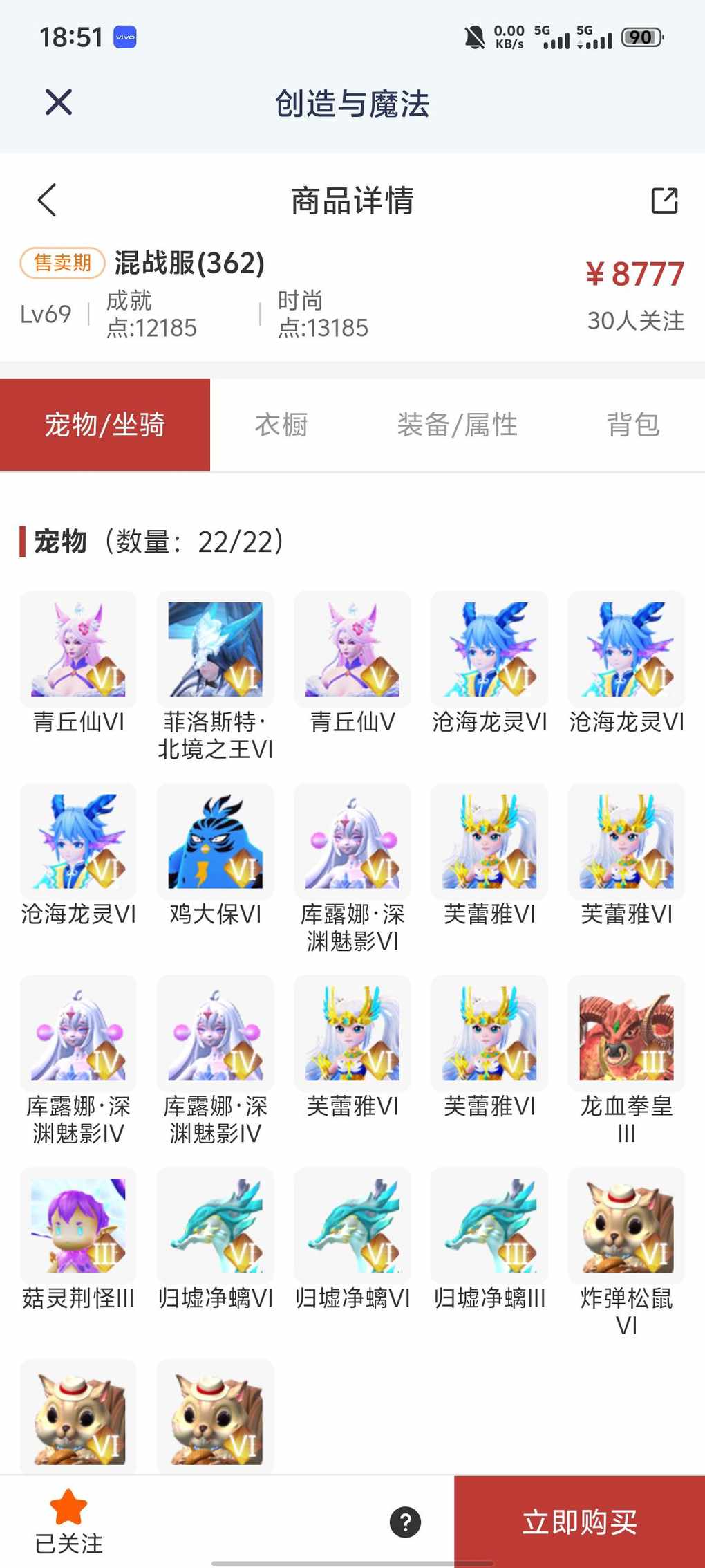705x1568 pixels.
Task: Open the question mark help icon
Action: (405, 1522)
